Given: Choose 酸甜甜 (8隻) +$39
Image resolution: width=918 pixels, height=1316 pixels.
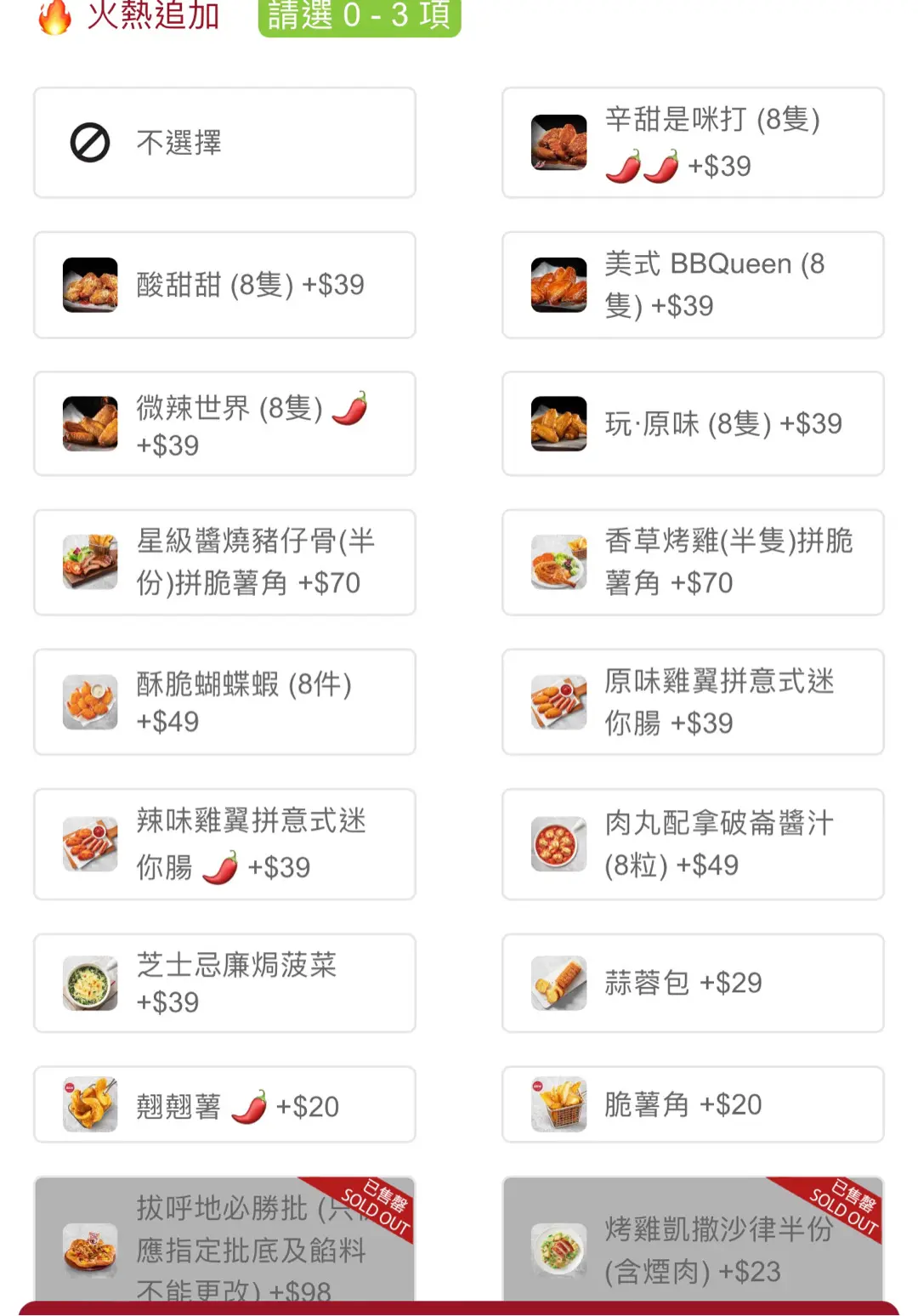Looking at the screenshot, I should point(224,285).
